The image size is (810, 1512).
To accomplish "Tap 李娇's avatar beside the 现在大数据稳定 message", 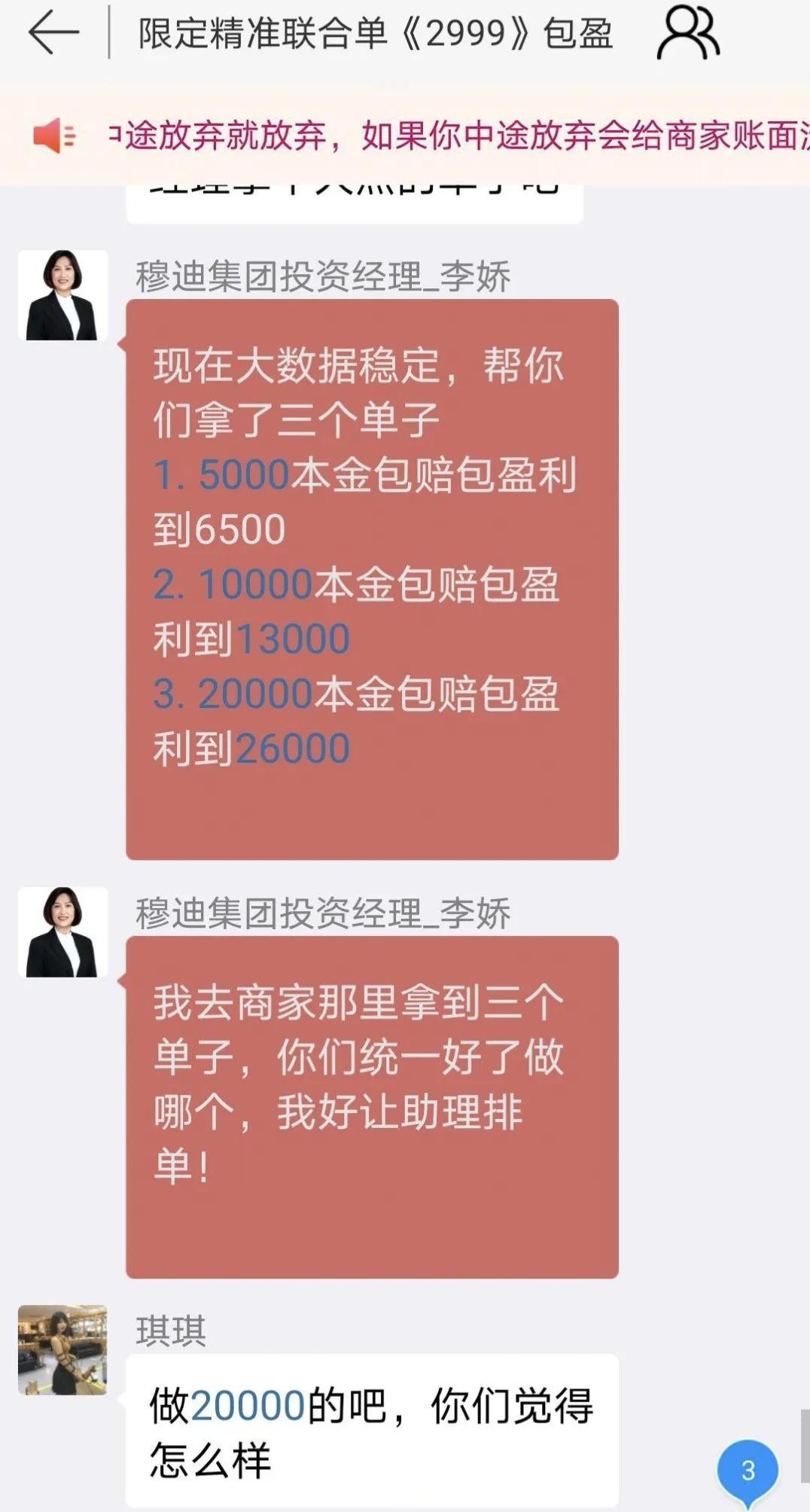I will point(62,295).
